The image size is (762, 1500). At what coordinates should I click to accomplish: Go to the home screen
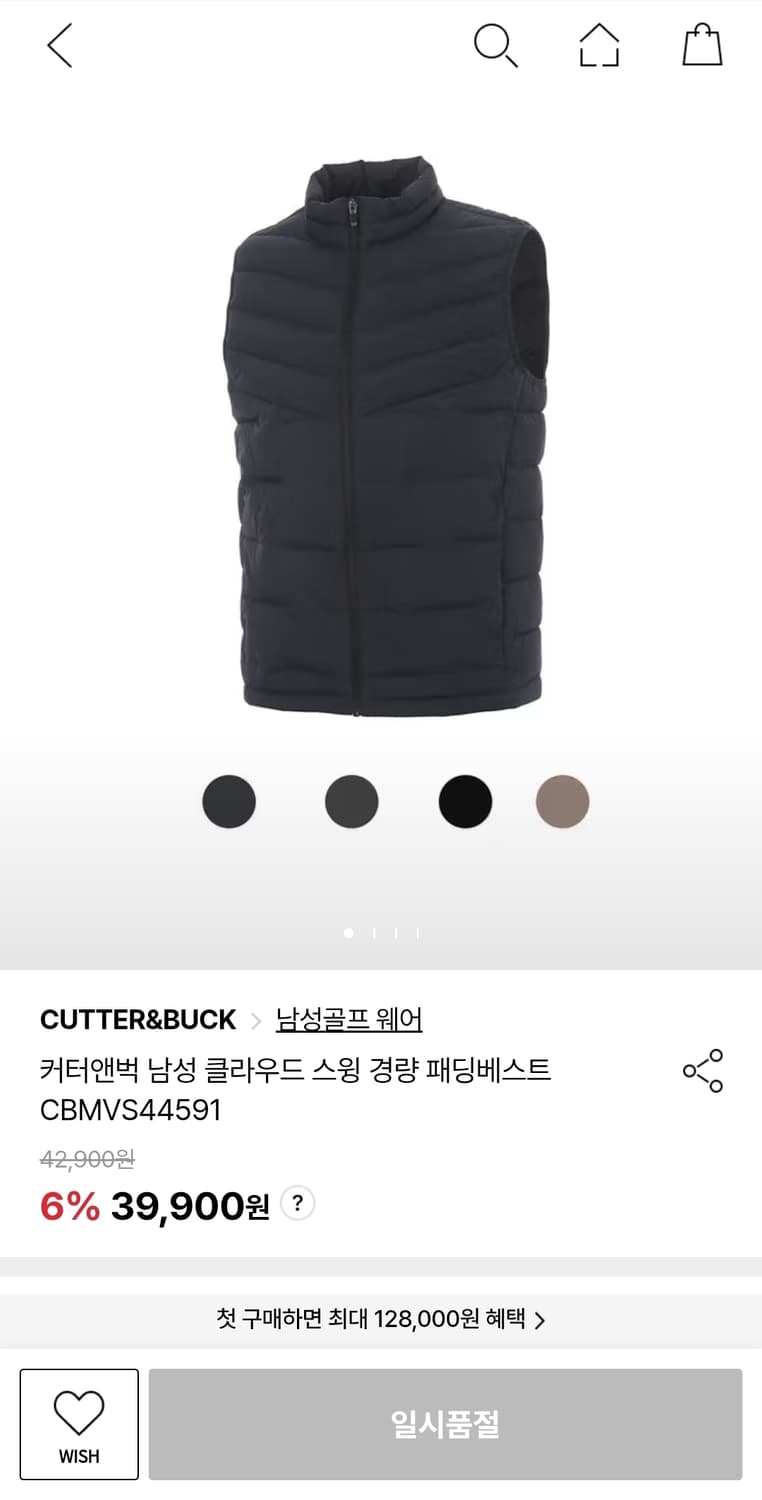(x=599, y=45)
